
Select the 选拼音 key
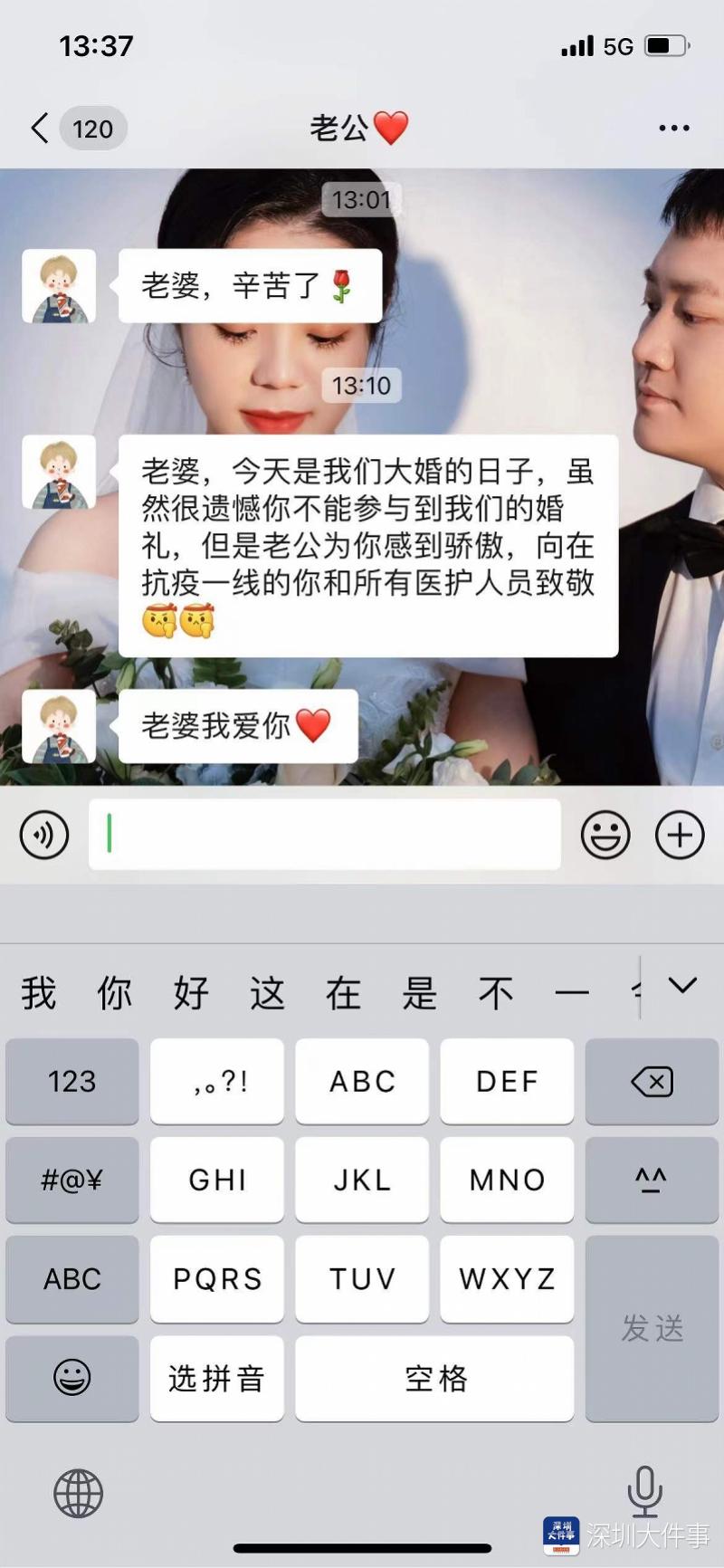217,1378
